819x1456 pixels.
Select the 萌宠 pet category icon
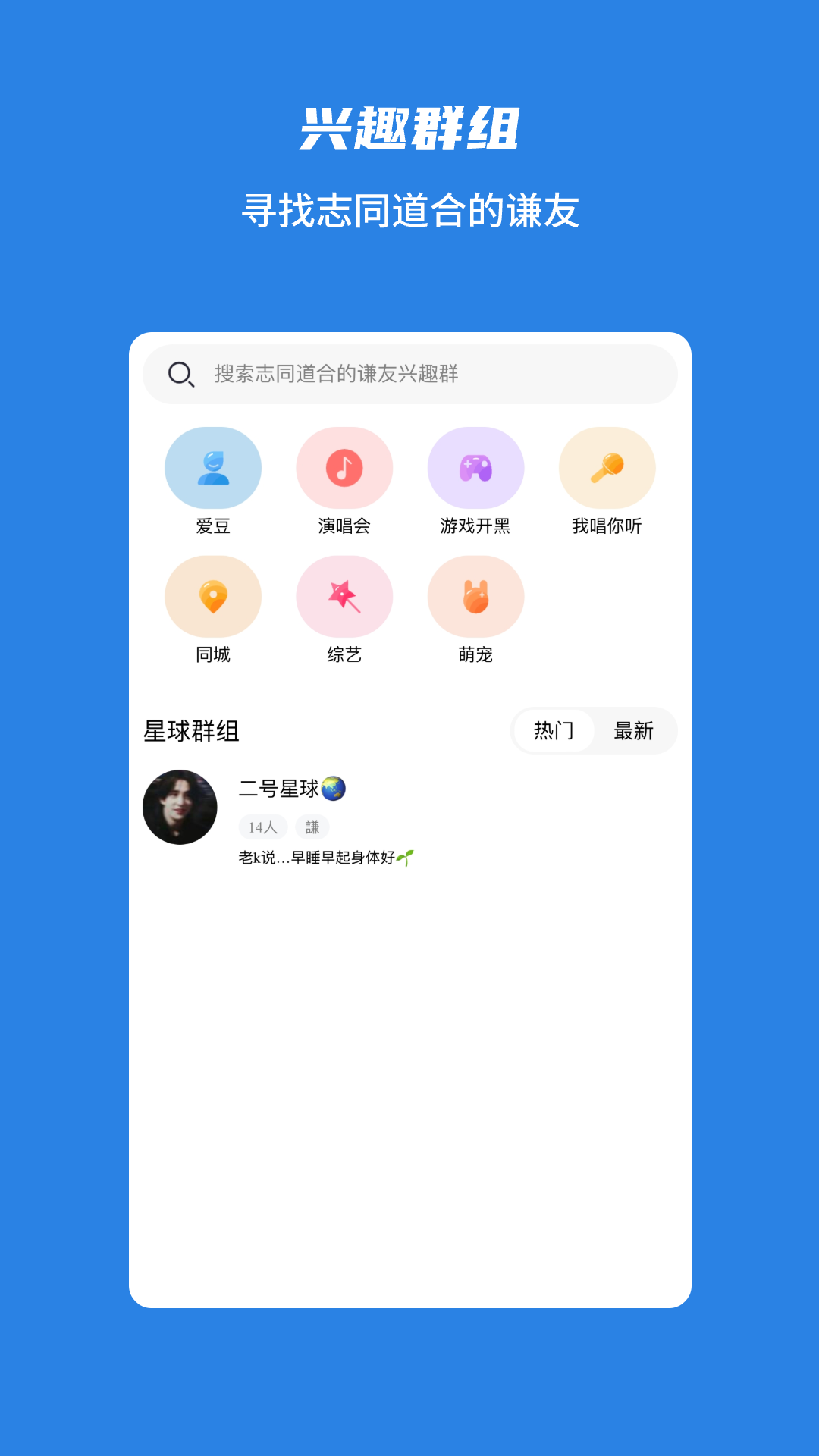[475, 597]
